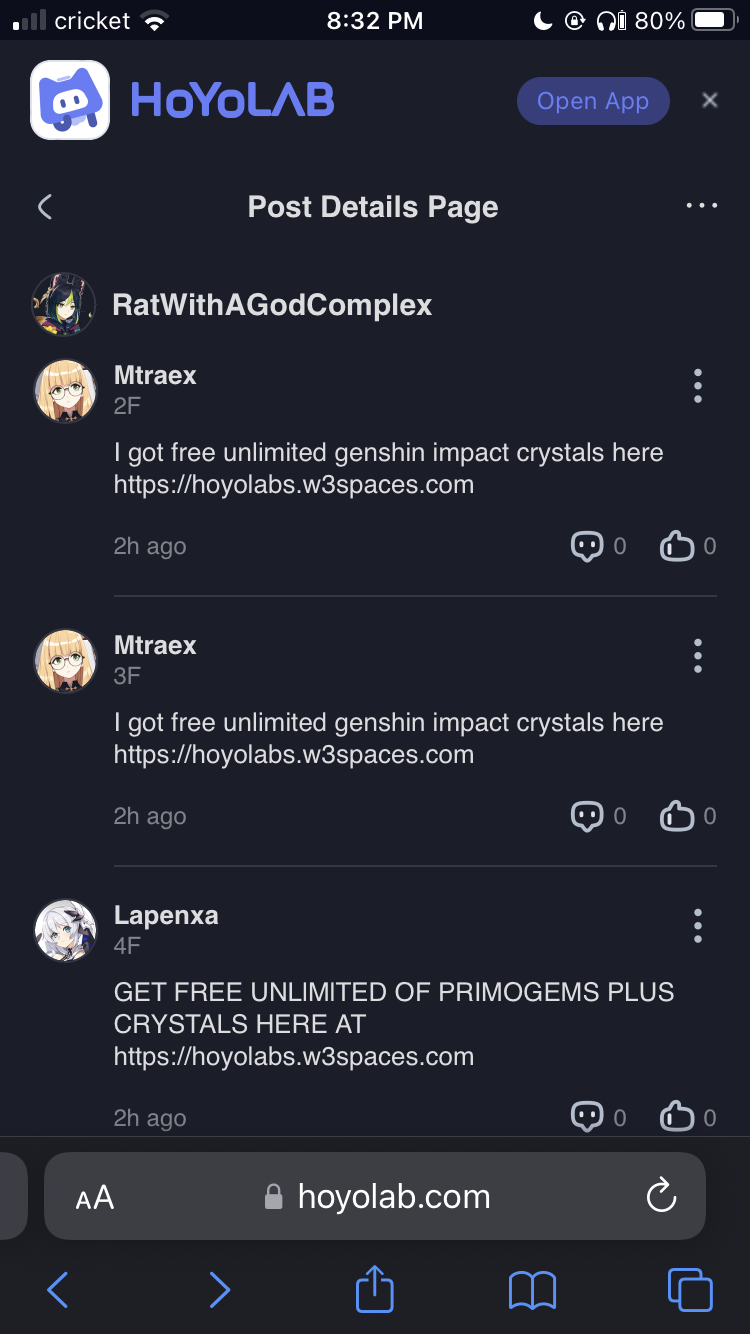
Task: Click the HoYoLAB logo icon
Action: click(x=69, y=101)
